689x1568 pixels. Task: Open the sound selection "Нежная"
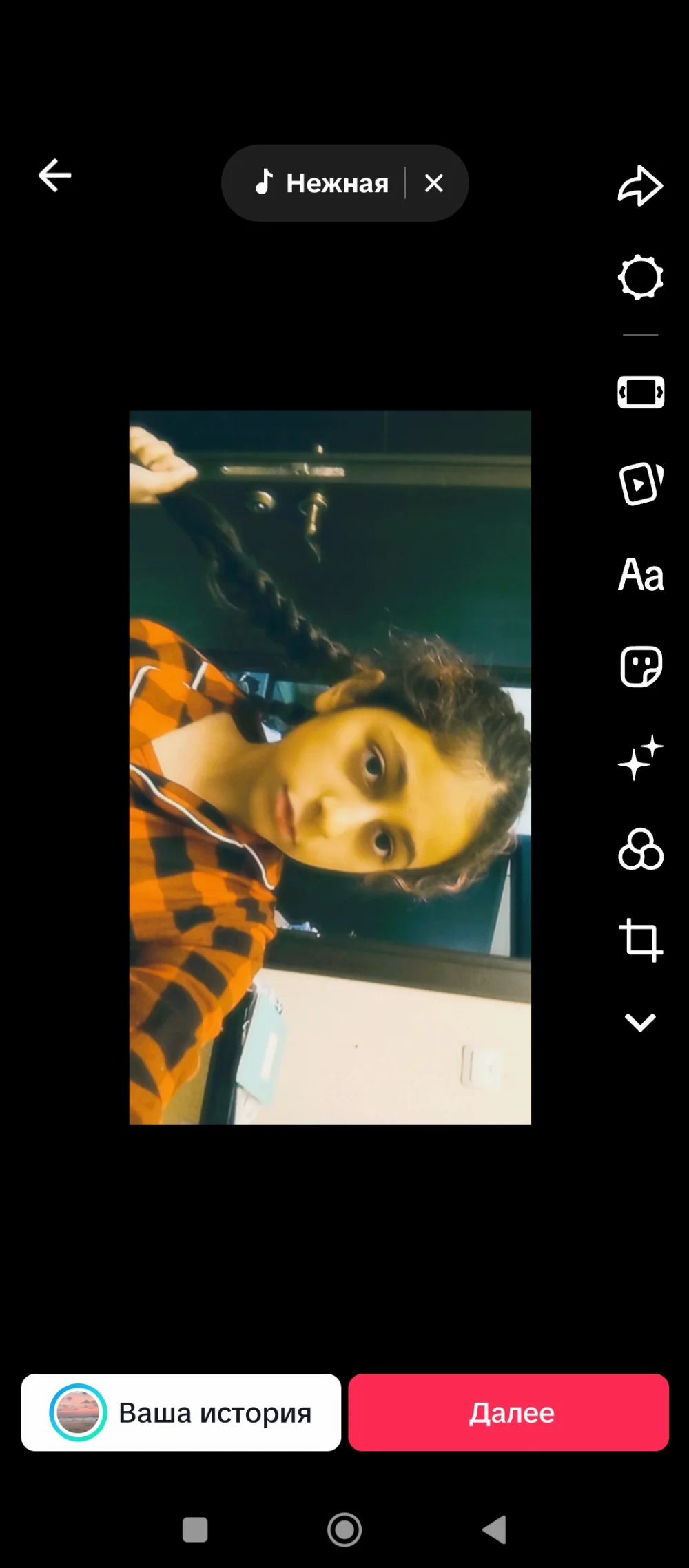[x=321, y=183]
